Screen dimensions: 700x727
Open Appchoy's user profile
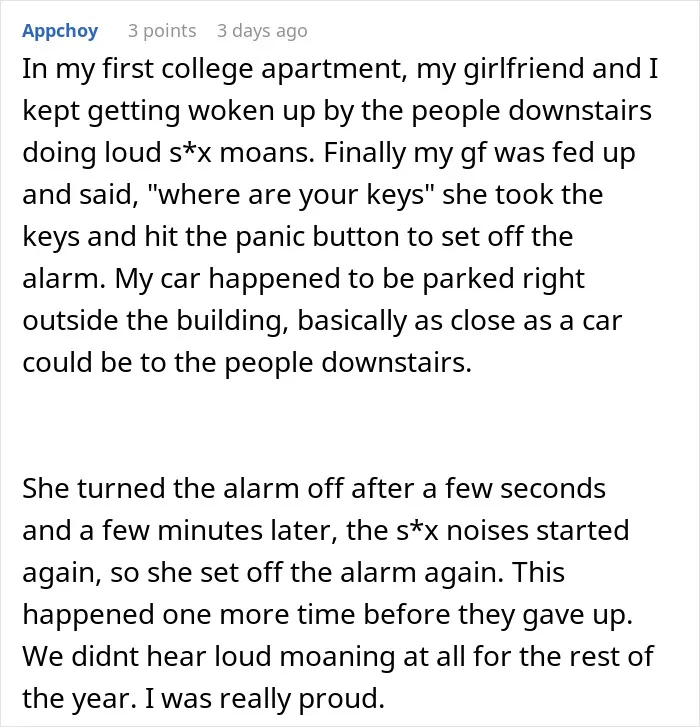(60, 32)
